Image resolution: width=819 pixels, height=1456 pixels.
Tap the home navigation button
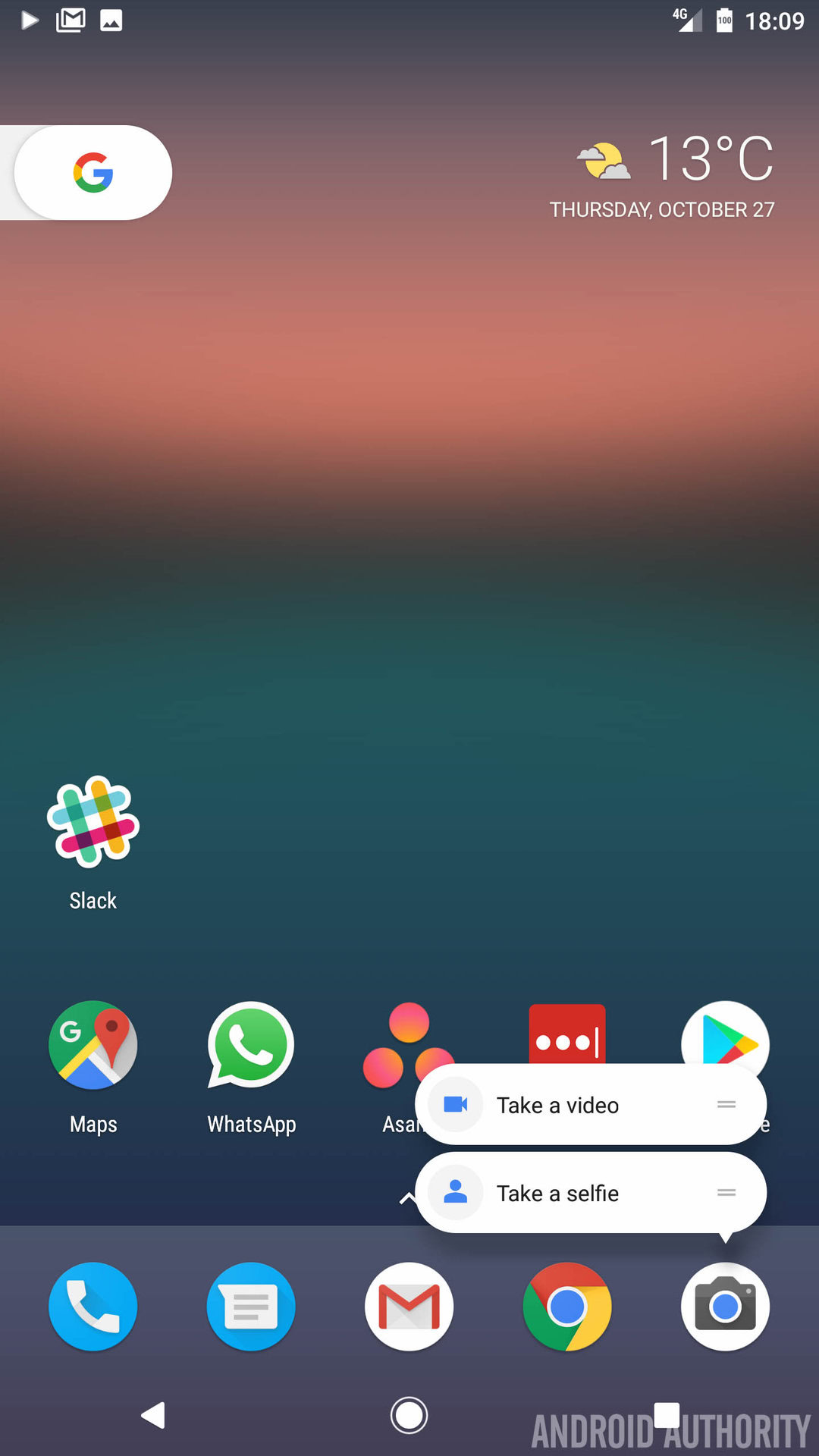[409, 1415]
